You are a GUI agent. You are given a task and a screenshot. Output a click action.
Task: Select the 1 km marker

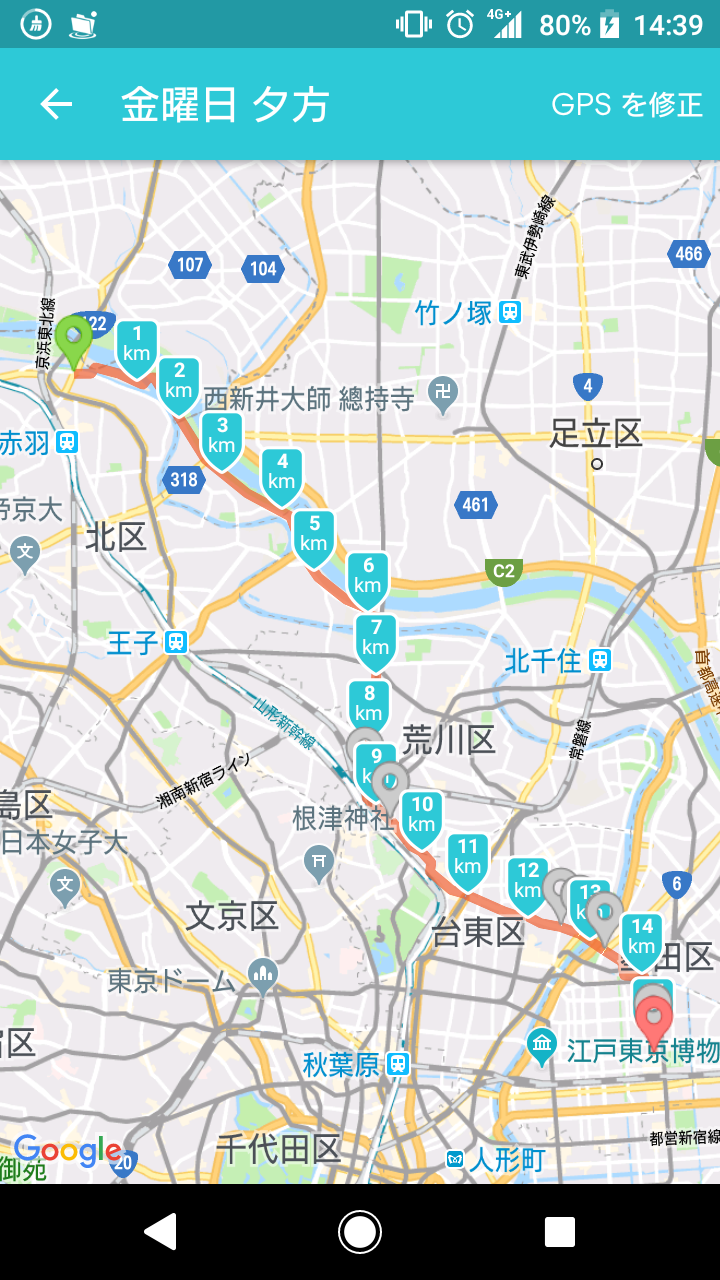[137, 344]
